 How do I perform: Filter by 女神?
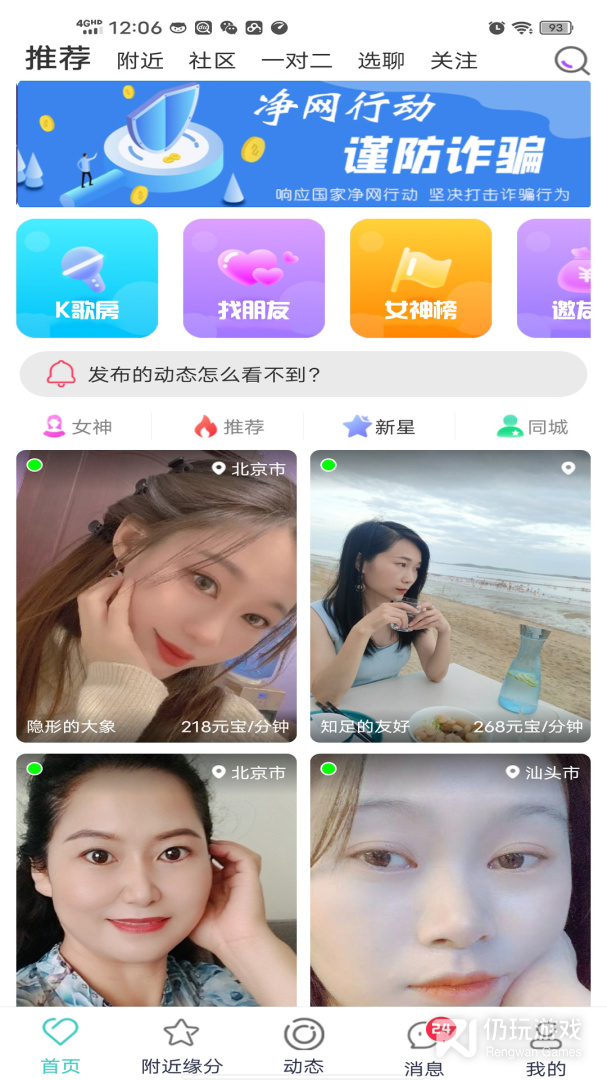point(78,427)
